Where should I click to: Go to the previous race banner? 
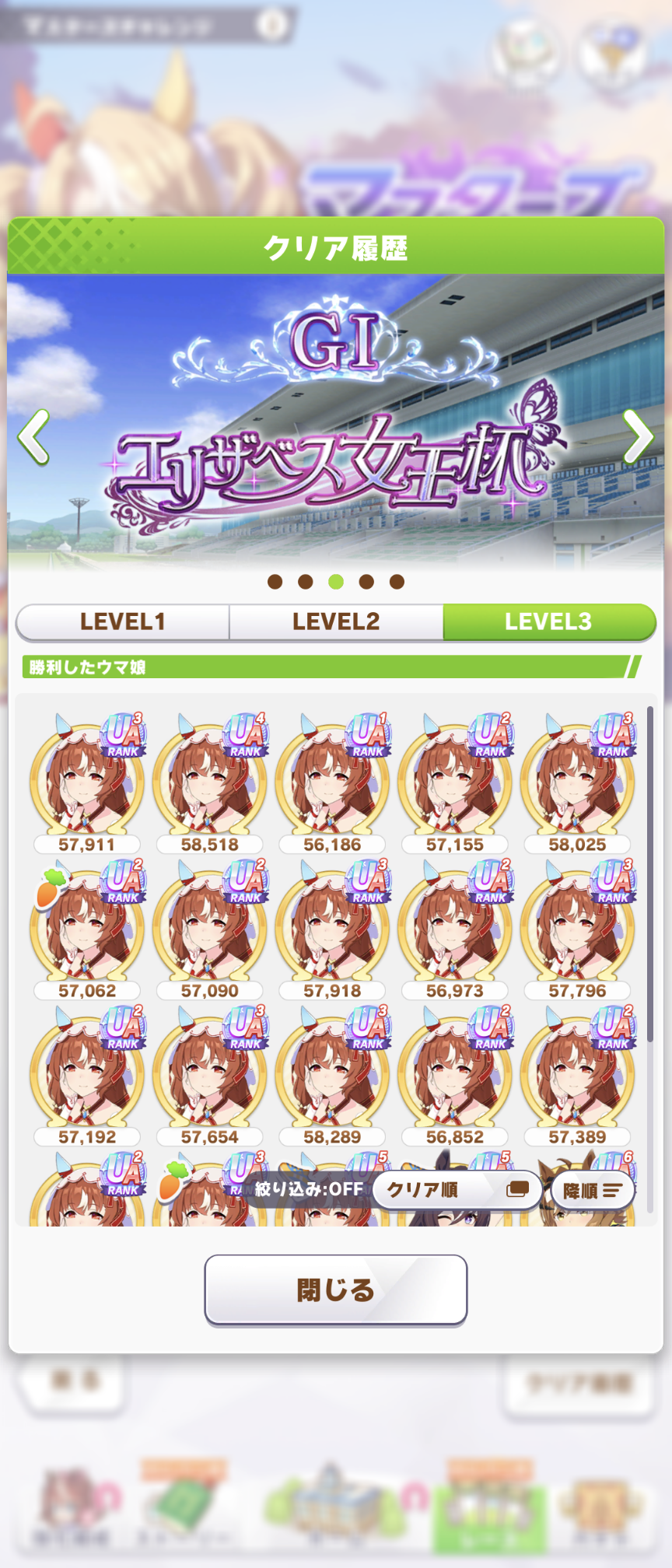click(33, 437)
